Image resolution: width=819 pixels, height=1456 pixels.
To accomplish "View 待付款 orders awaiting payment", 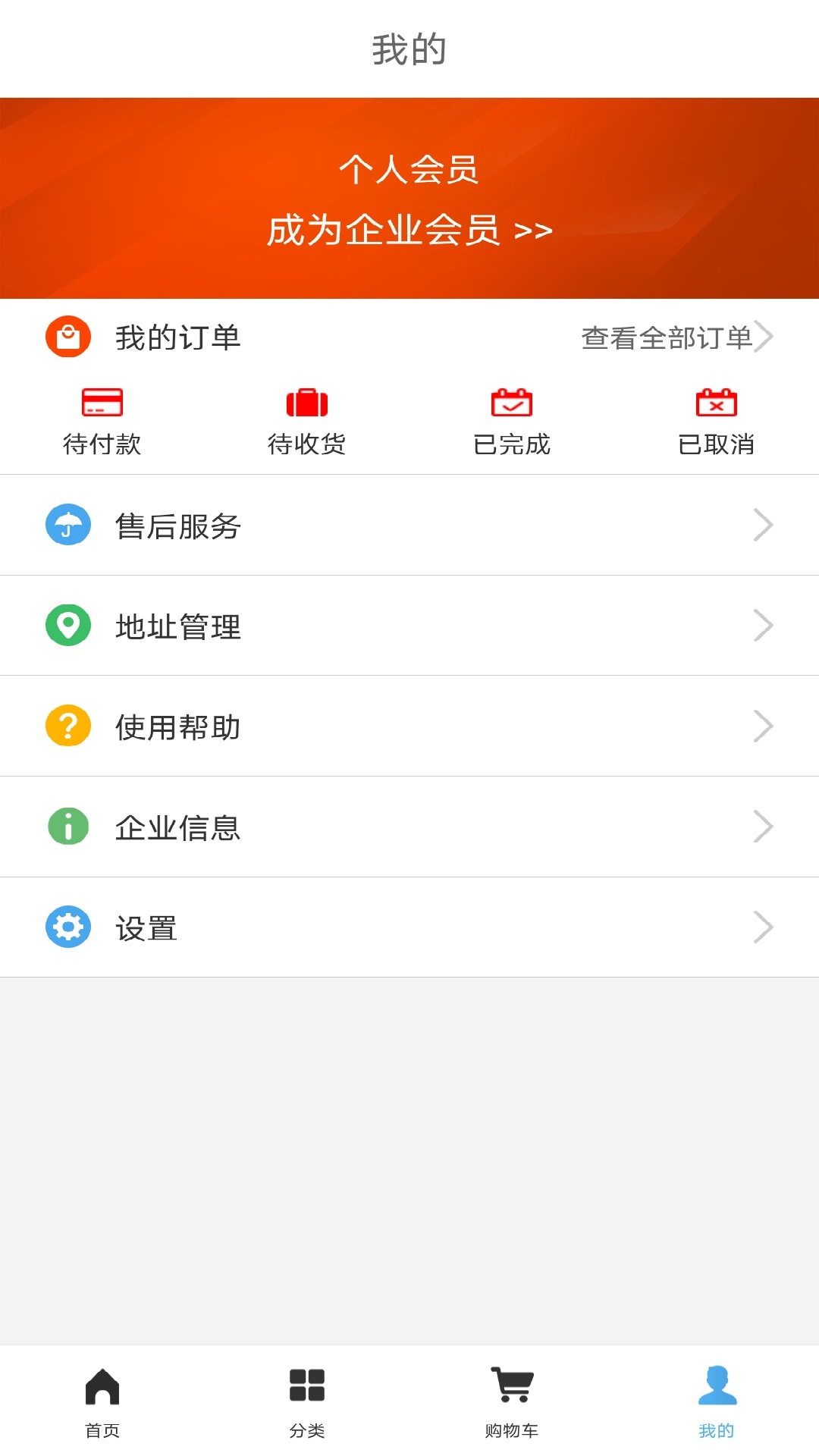I will click(x=102, y=422).
